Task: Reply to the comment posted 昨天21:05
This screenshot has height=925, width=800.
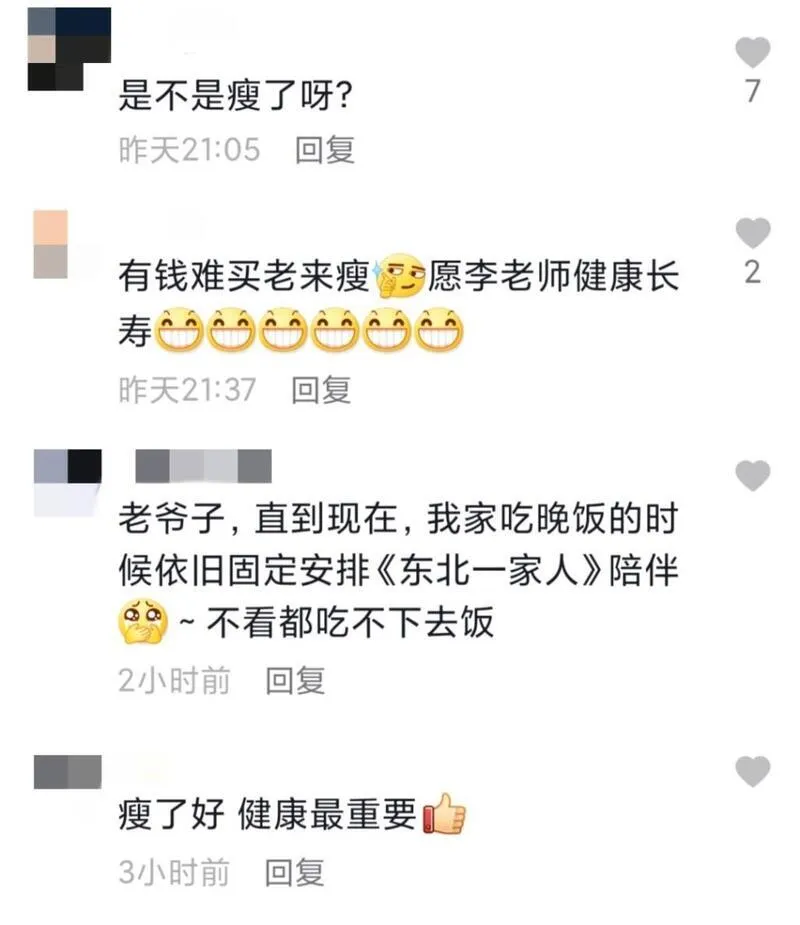Action: click(x=325, y=150)
